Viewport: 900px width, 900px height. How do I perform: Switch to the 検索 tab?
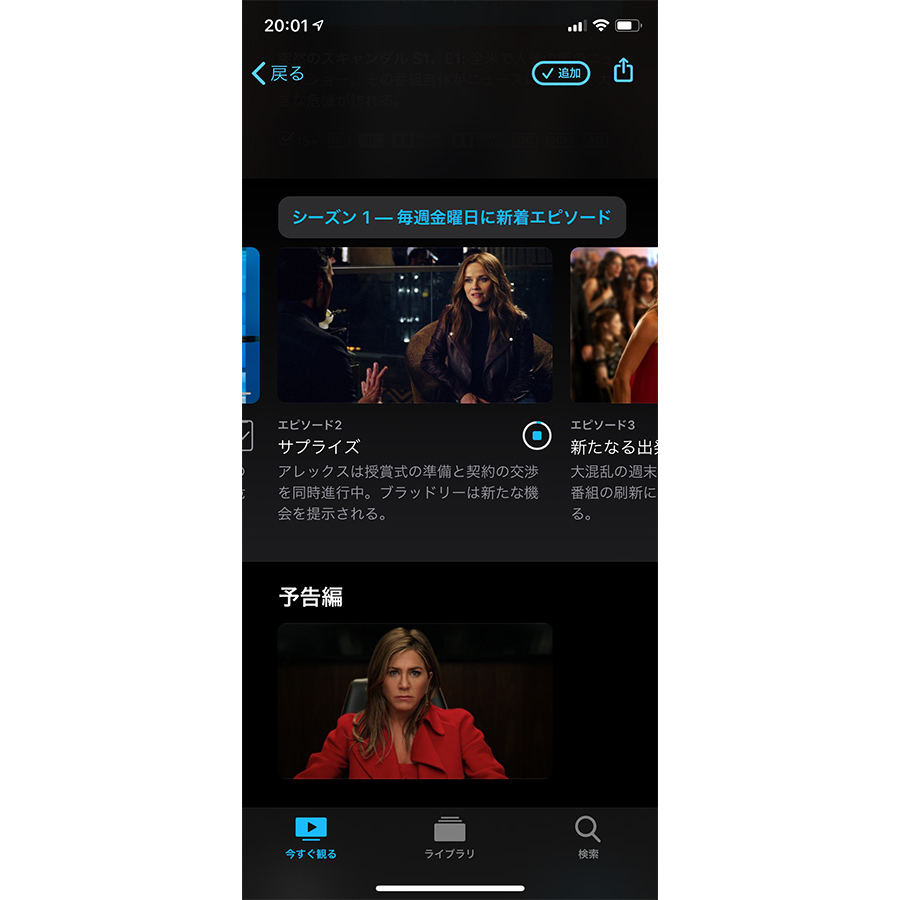[x=588, y=838]
